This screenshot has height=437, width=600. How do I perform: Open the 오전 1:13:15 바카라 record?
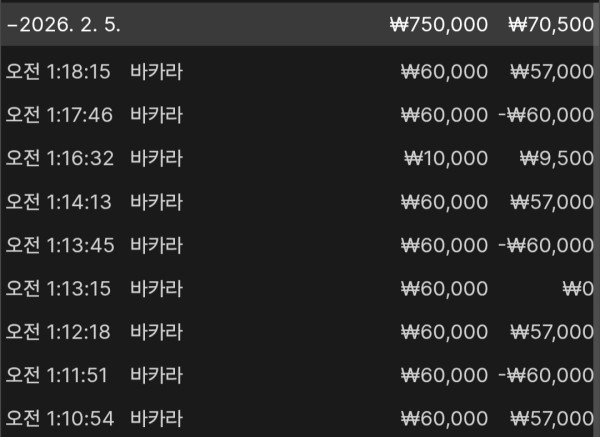tap(300, 288)
